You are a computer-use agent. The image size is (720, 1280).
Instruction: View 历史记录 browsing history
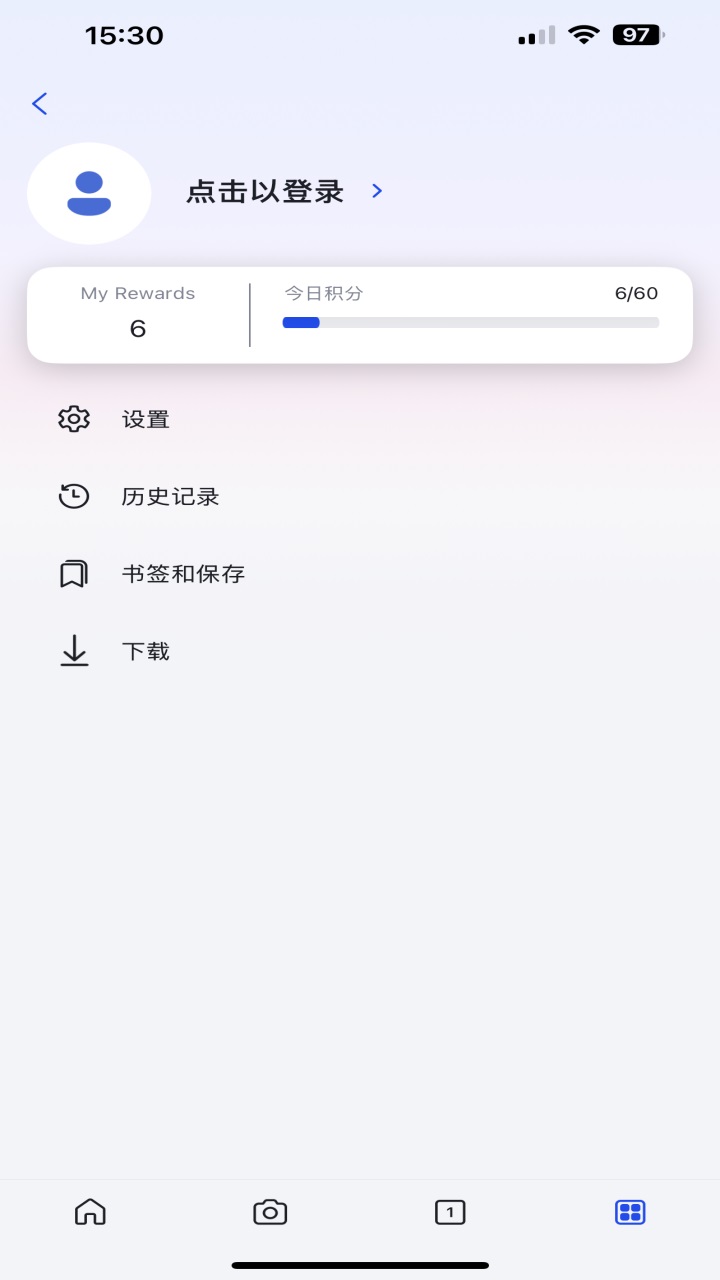(x=170, y=497)
